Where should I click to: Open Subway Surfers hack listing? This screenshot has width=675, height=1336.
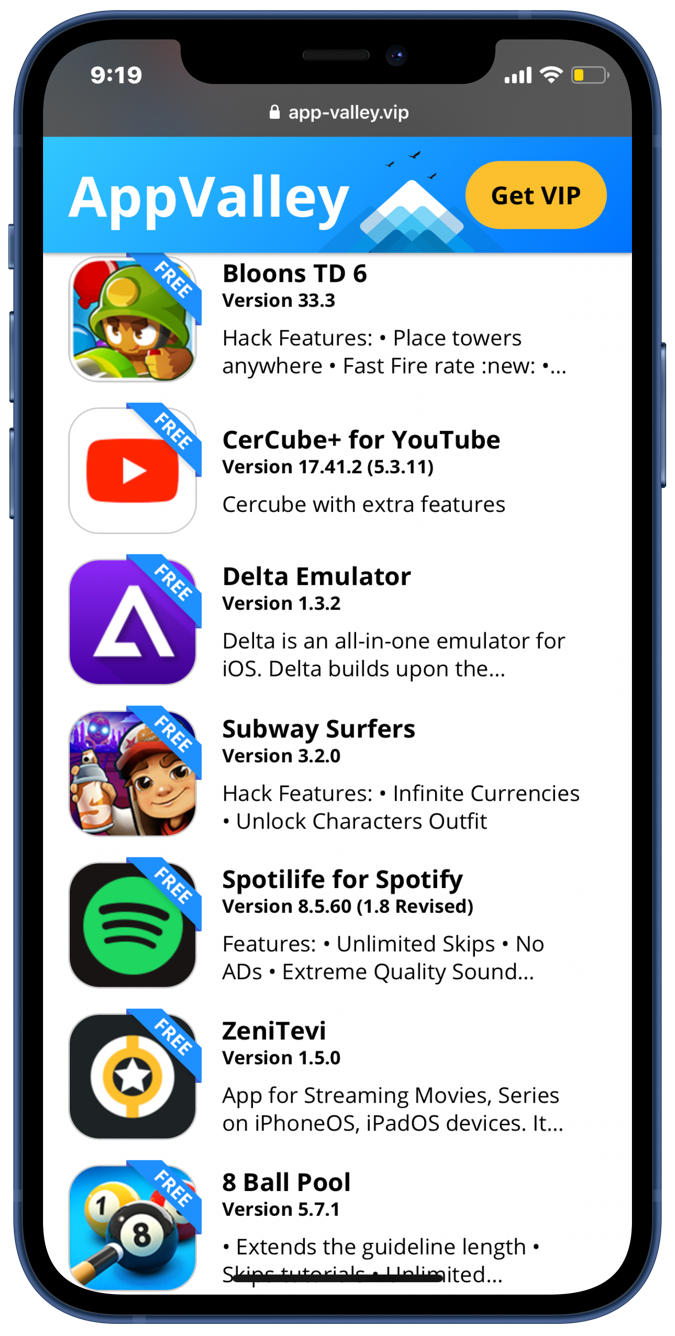pos(318,729)
